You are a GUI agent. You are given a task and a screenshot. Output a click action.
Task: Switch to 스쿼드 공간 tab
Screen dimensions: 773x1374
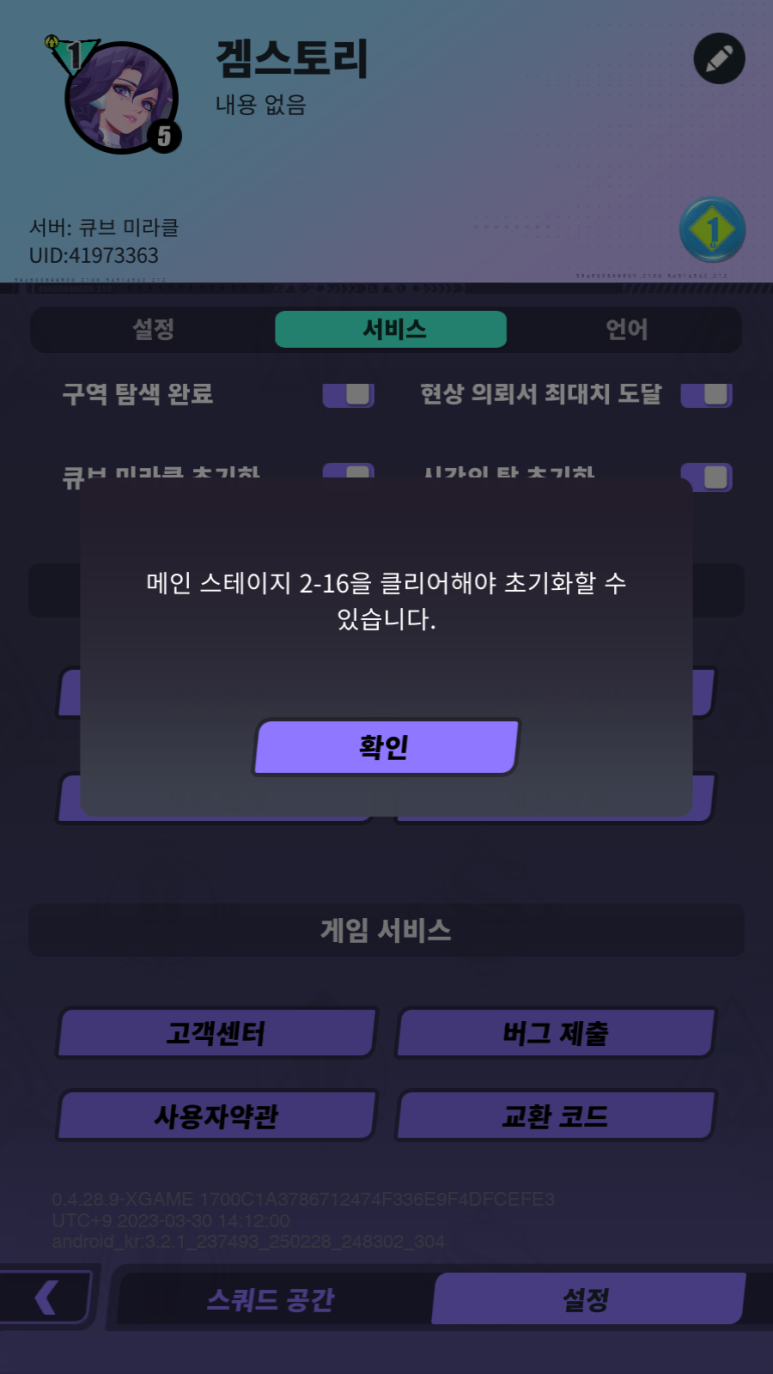(271, 1300)
